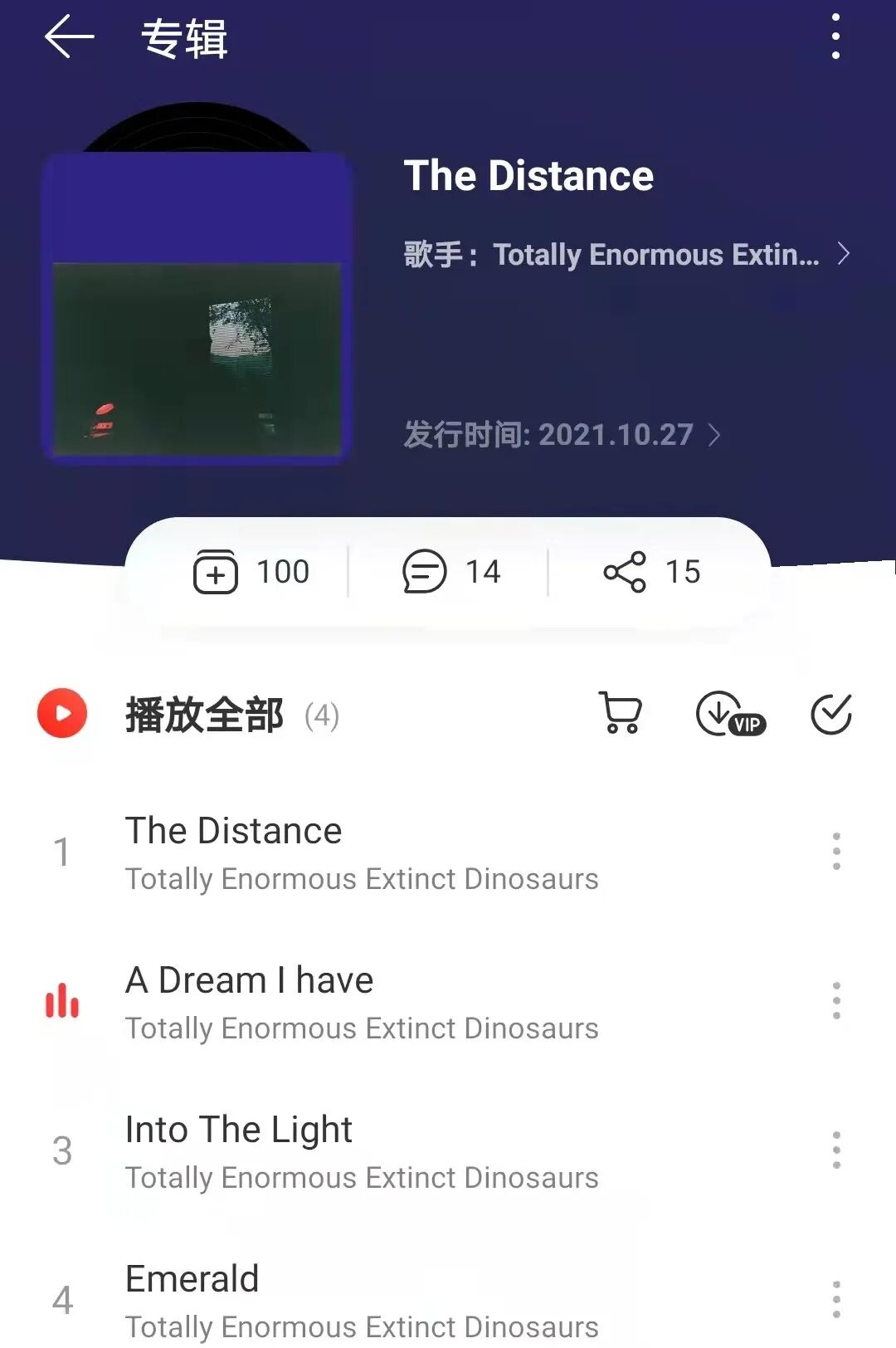Screen dimensions: 896x1348
Task: Open more options for Emerald
Action: pos(836,1300)
